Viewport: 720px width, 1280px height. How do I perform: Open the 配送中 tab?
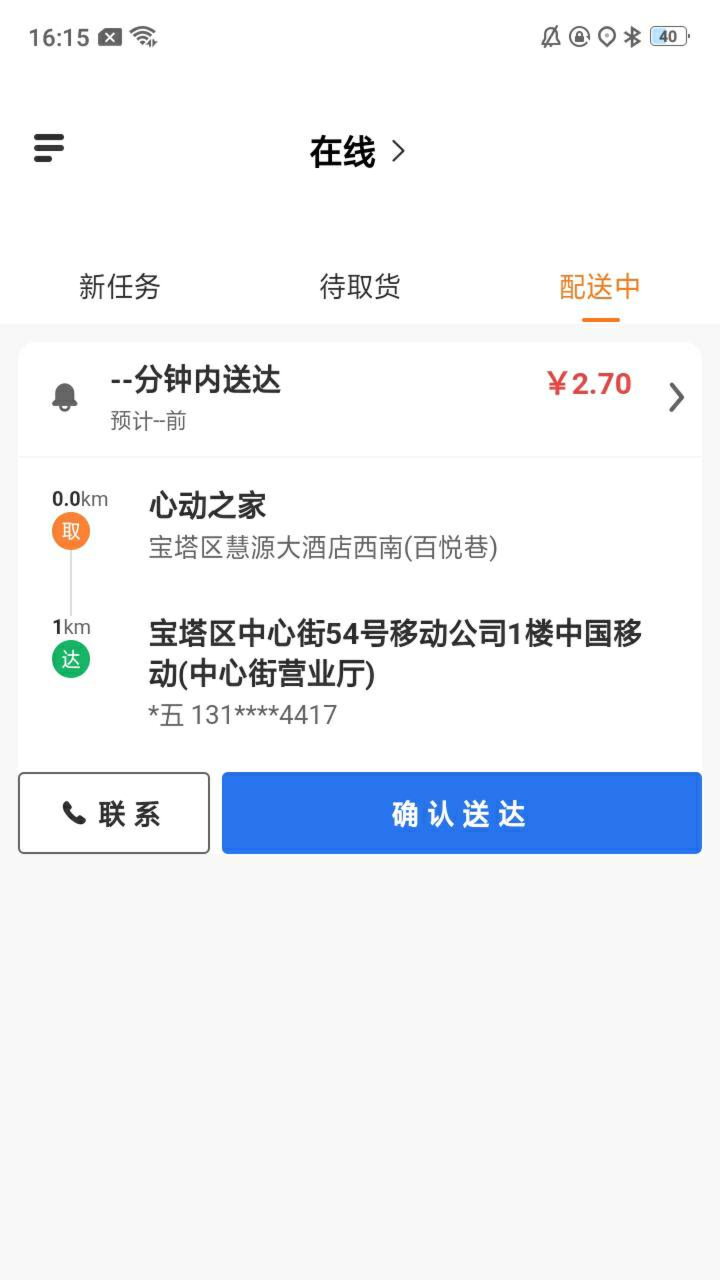pos(599,287)
